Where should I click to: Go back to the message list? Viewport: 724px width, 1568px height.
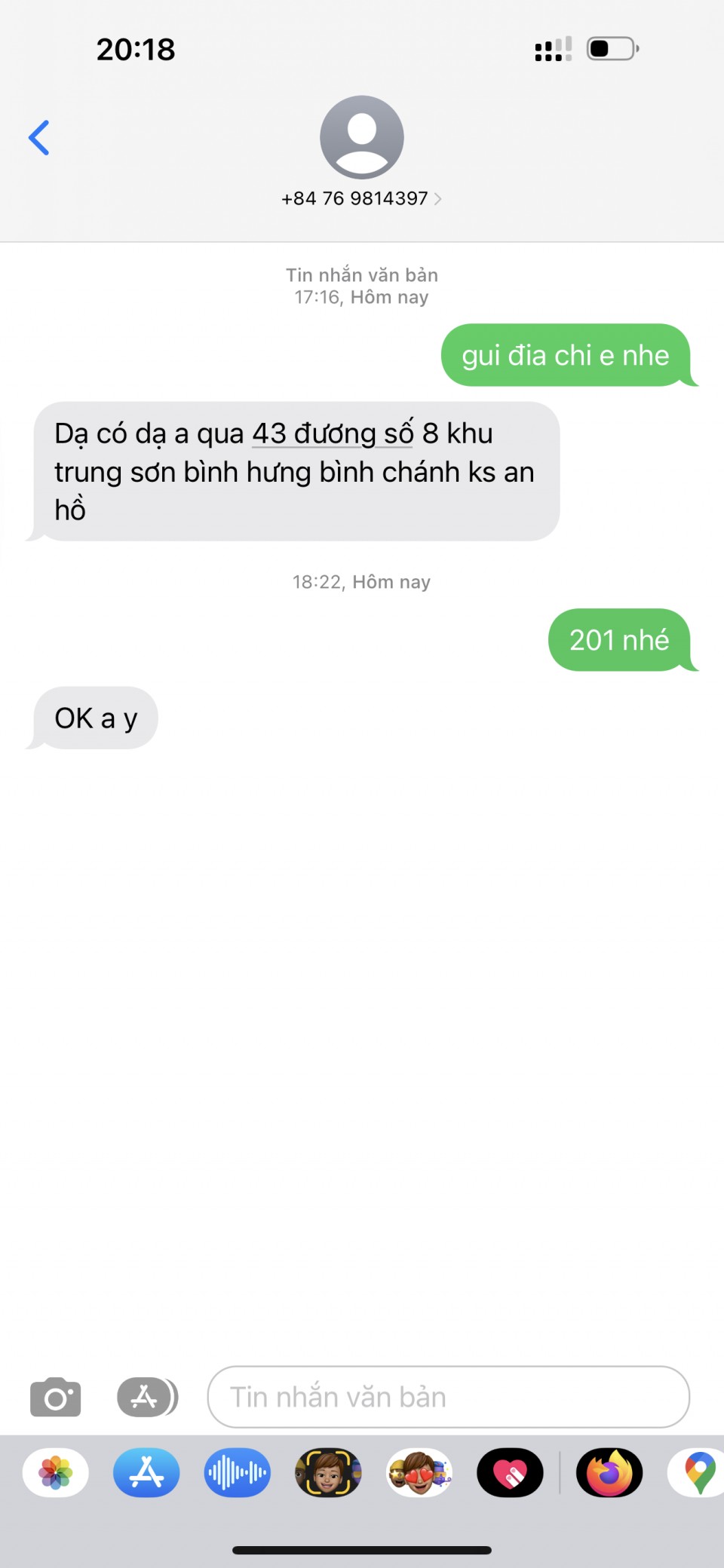(x=39, y=138)
